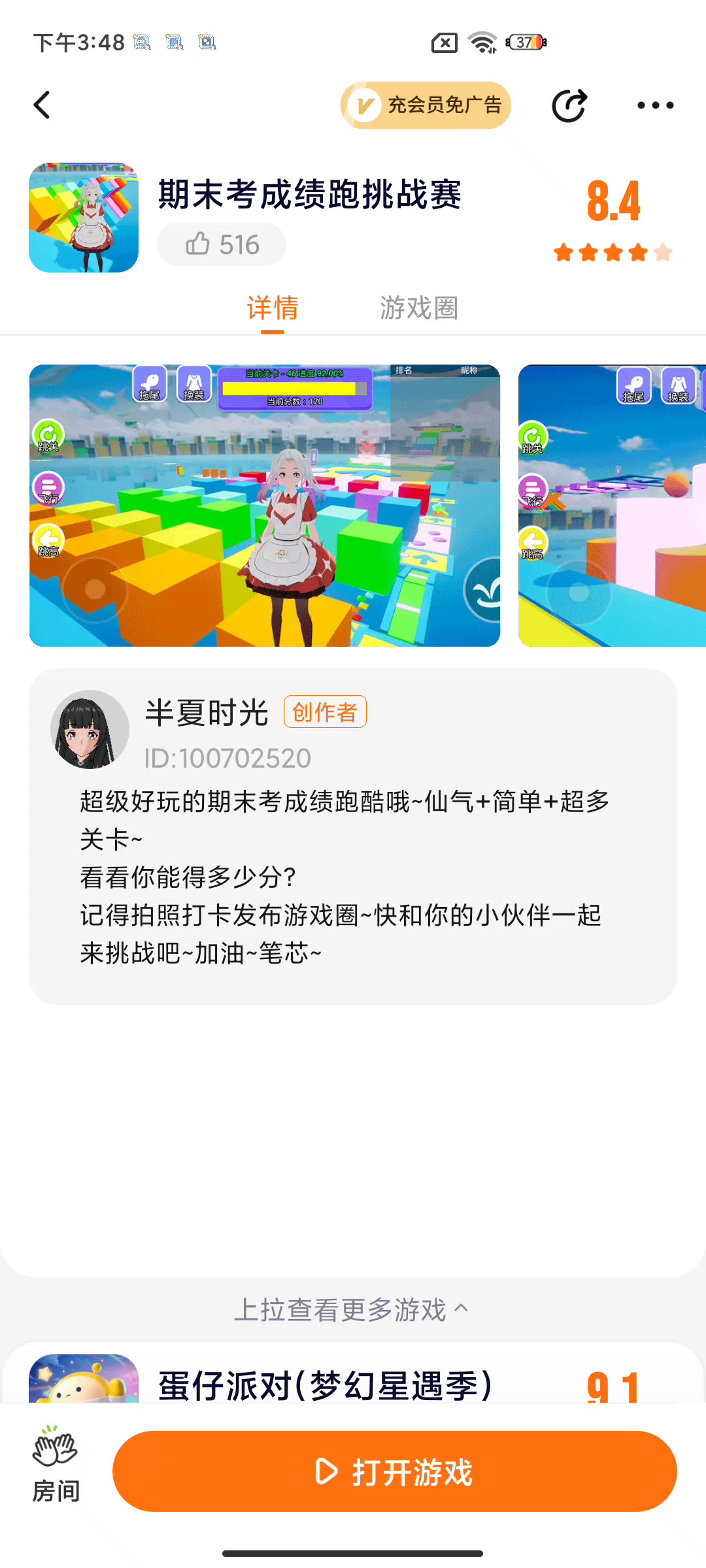
Task: View the second gameplay screenshot
Action: [612, 505]
